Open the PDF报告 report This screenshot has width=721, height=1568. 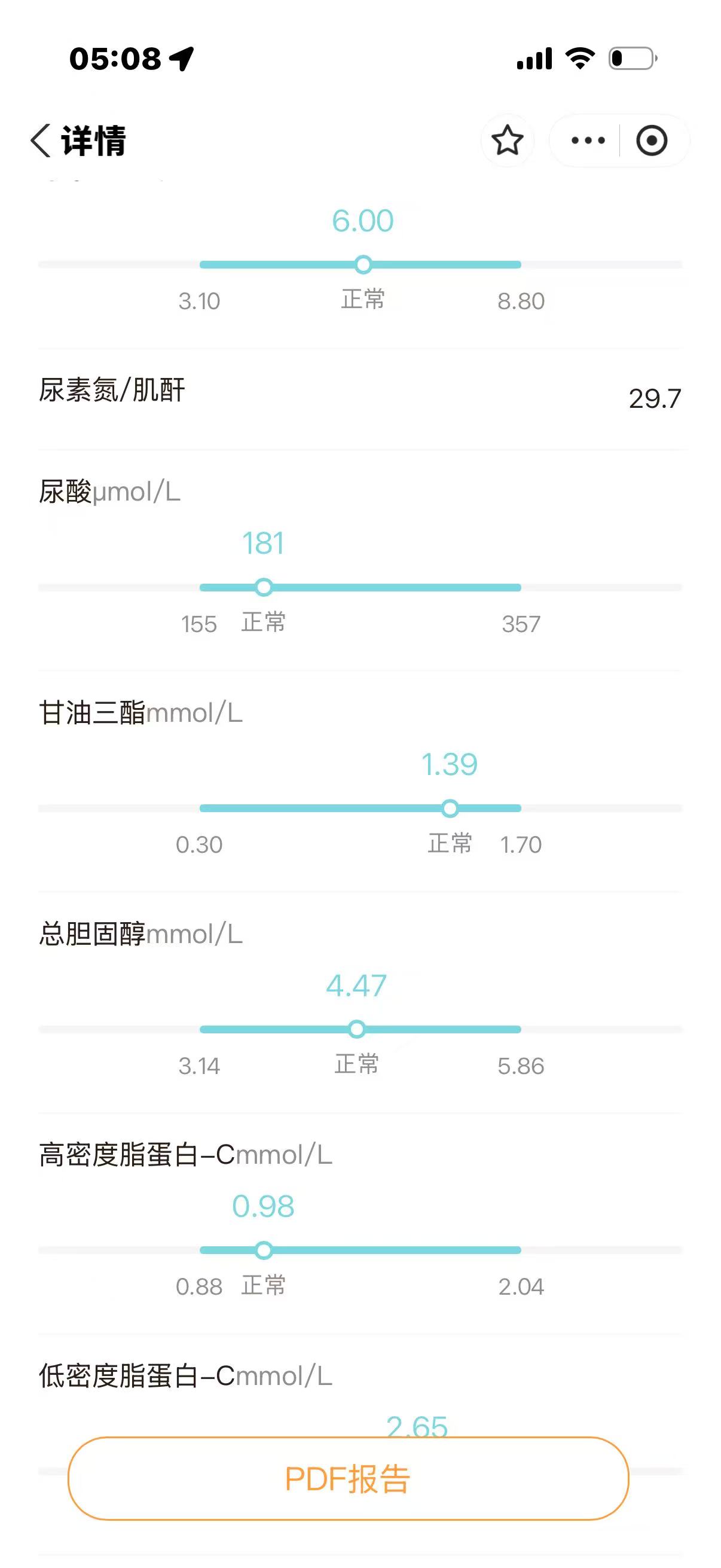348,1479
